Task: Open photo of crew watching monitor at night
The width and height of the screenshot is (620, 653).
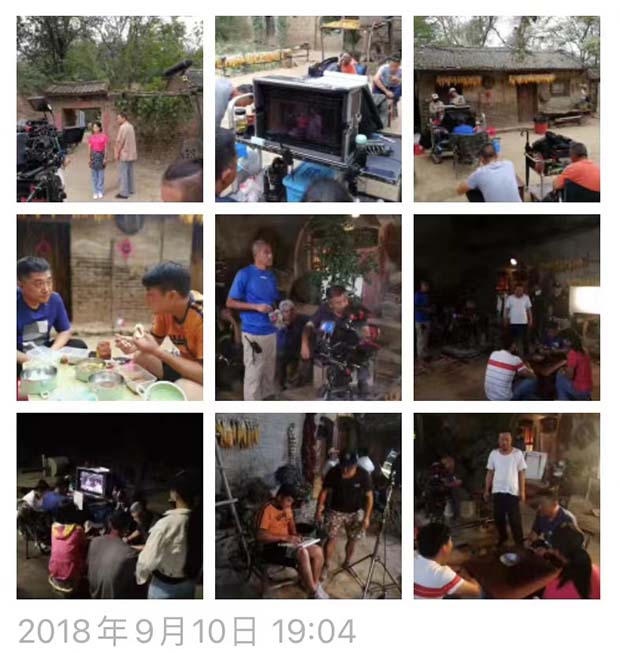Action: (109, 506)
